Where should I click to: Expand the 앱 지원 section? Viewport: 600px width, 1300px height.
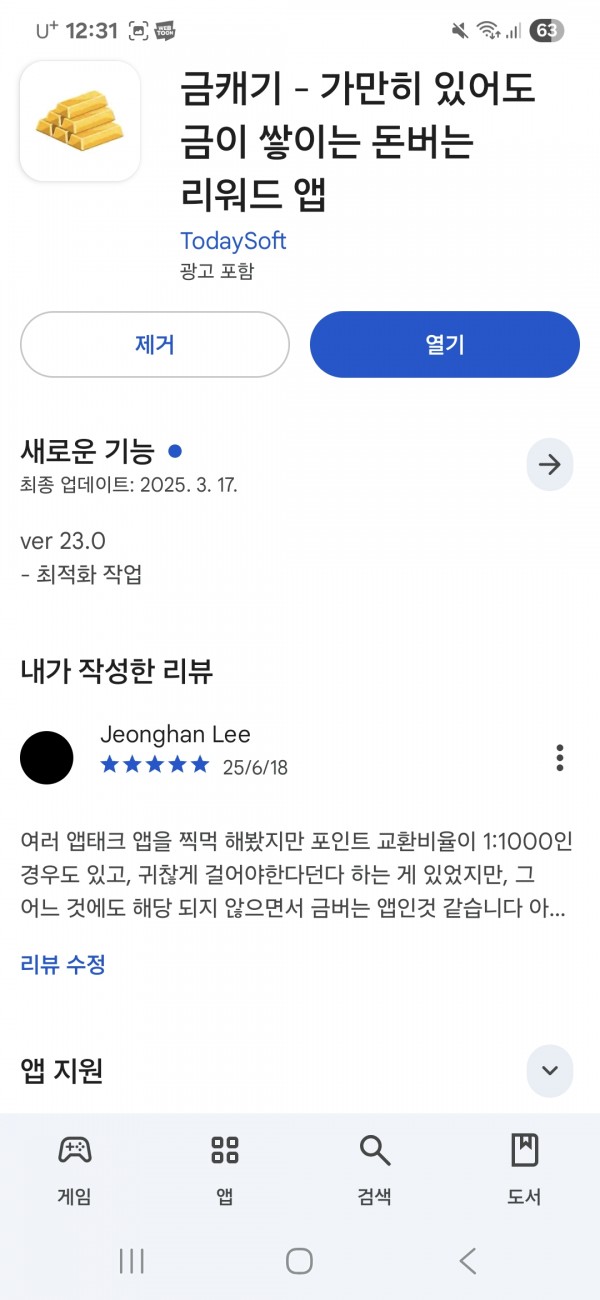[550, 1071]
